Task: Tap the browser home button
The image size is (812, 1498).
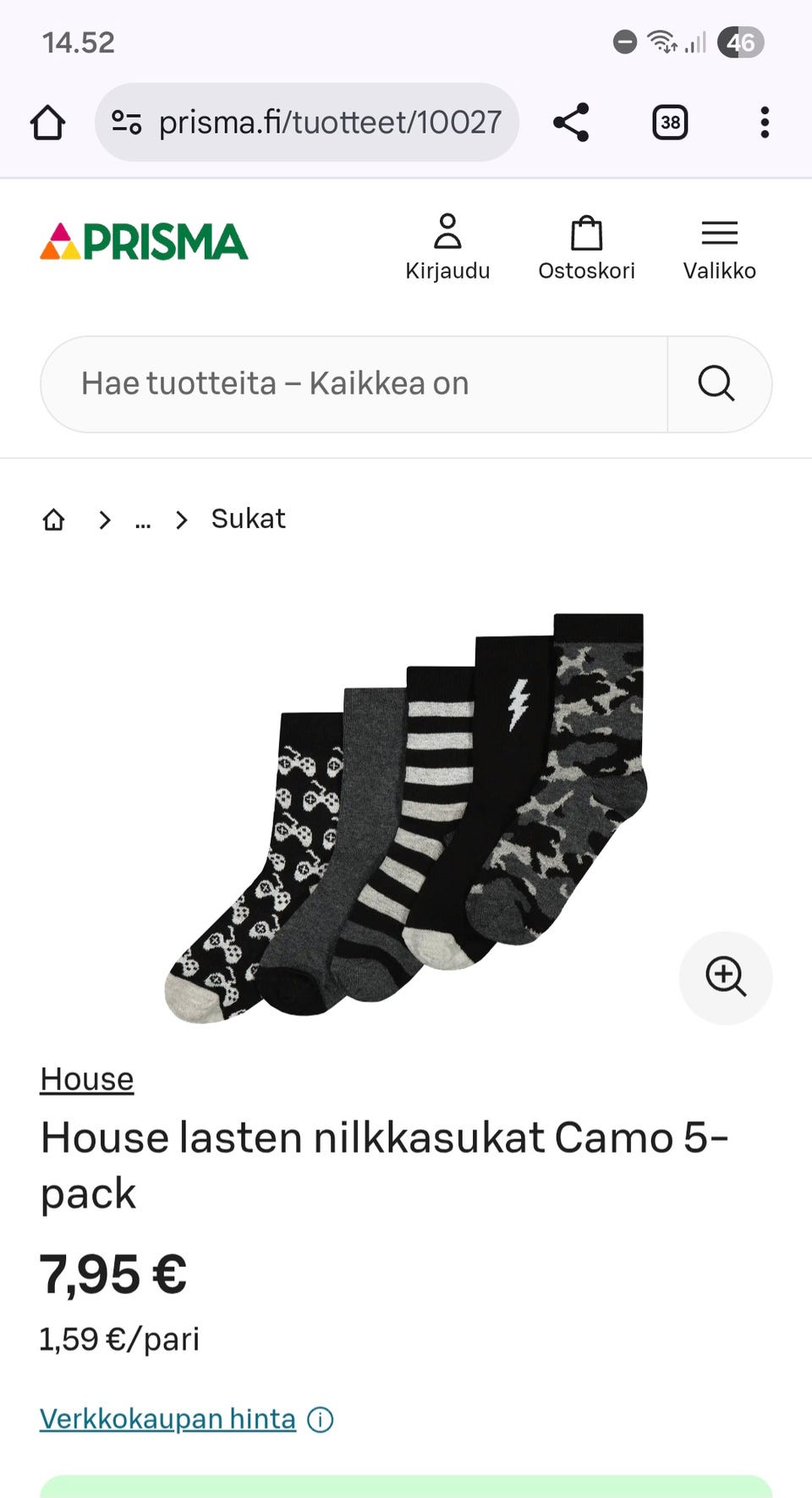Action: pos(48,122)
